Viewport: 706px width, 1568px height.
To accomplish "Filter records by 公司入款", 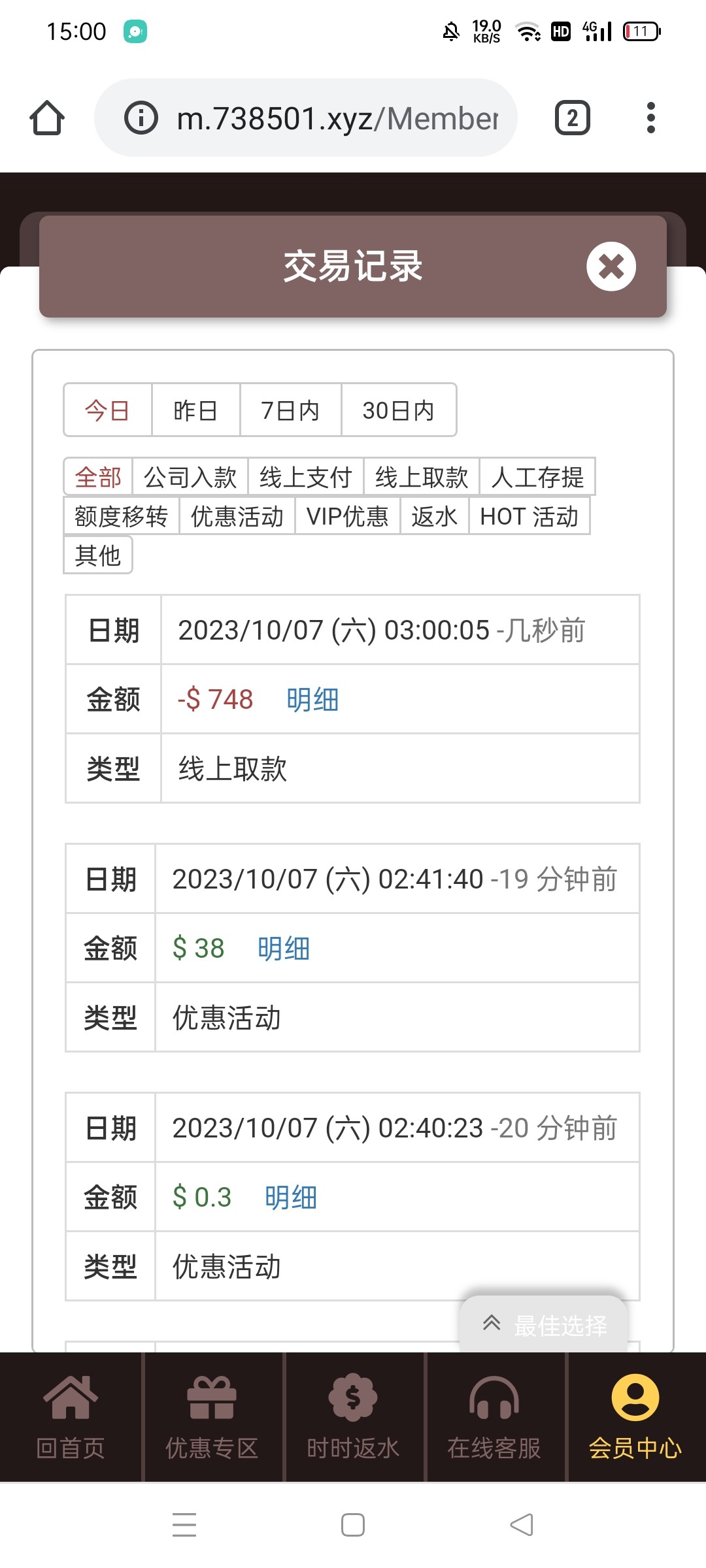I will (x=190, y=477).
